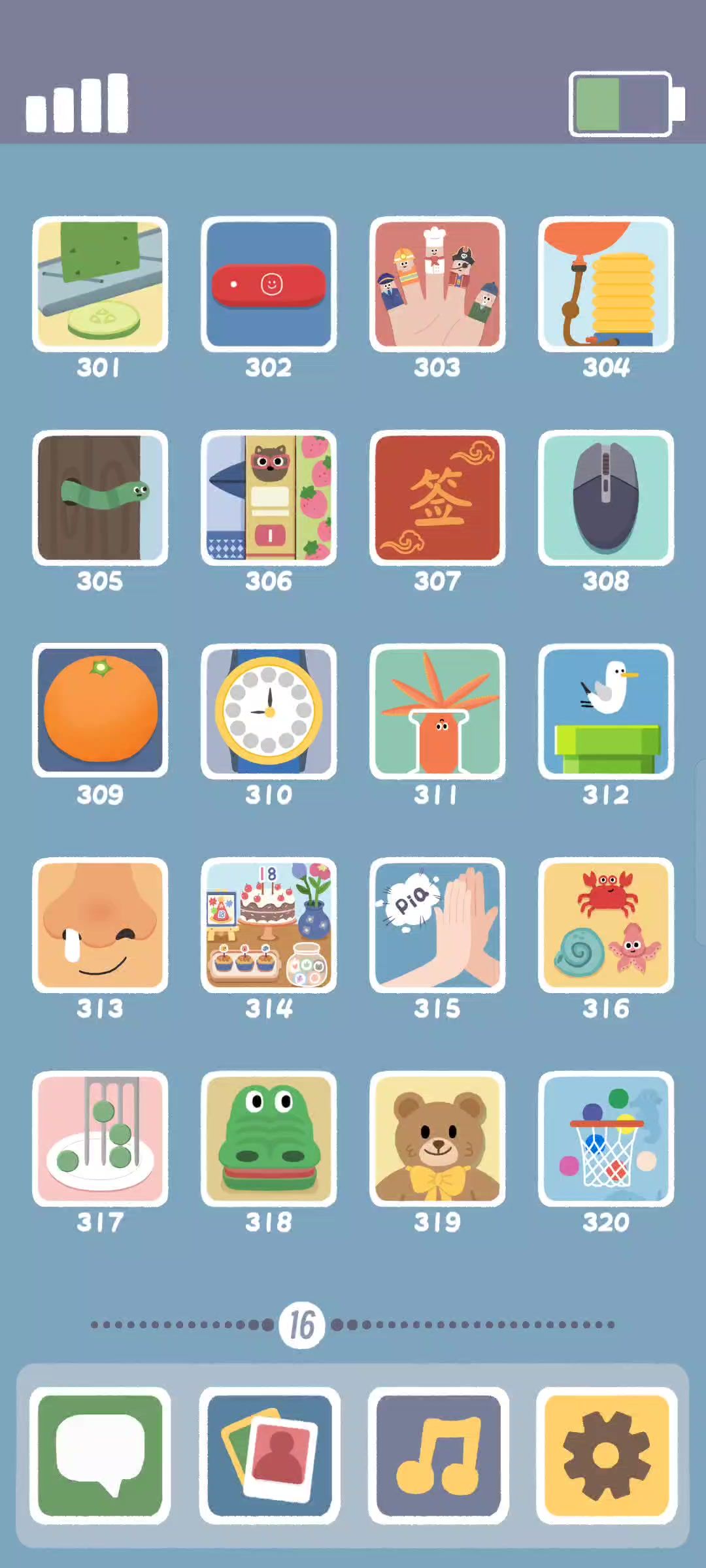
Task: Open level 301 with the cucumber slicer
Action: click(x=100, y=284)
